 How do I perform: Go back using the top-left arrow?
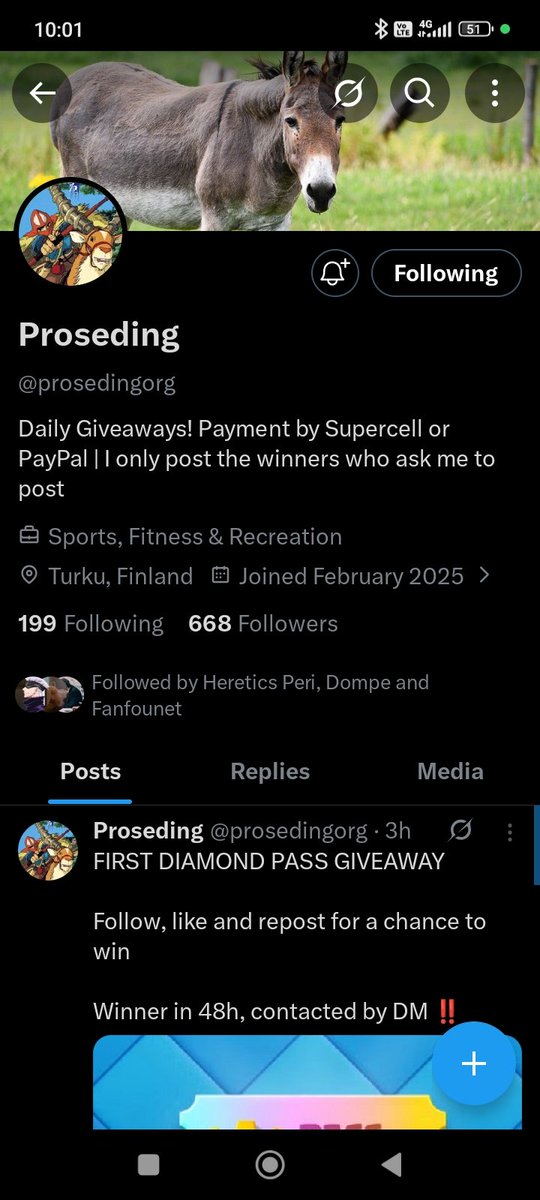tap(42, 94)
